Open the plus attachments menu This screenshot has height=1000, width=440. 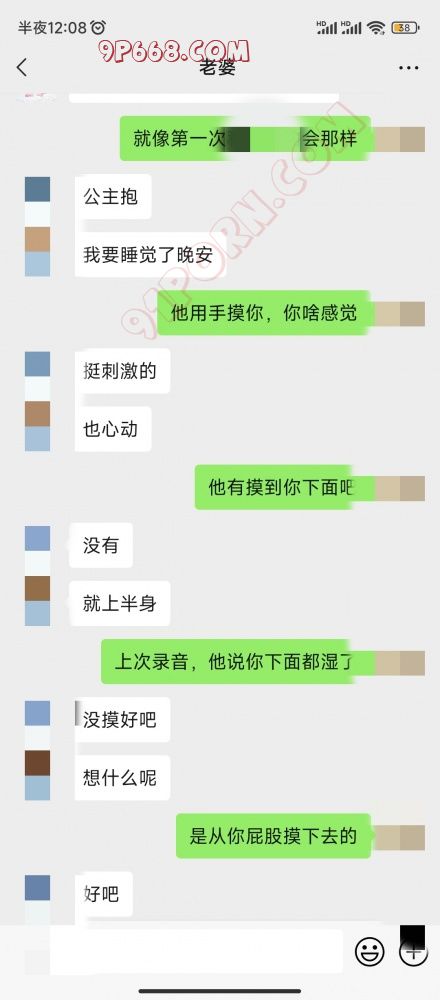(413, 953)
